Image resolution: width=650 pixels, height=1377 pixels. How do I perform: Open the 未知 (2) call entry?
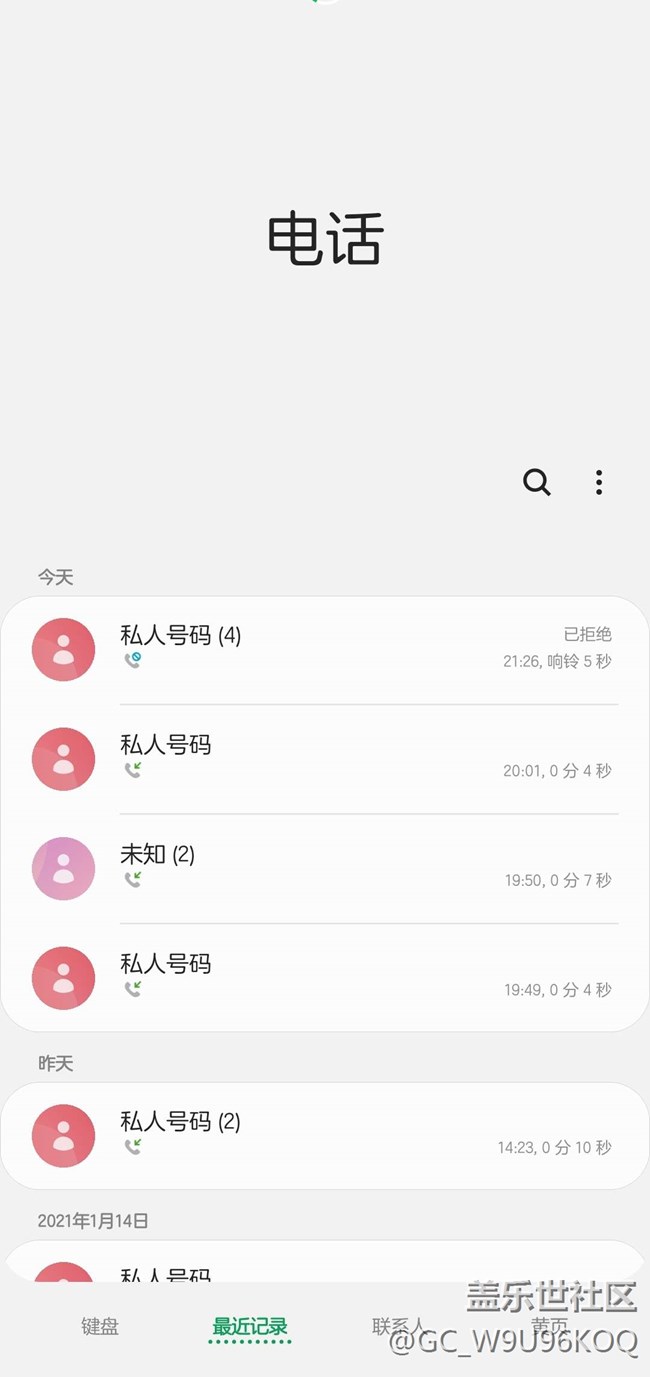tap(325, 868)
